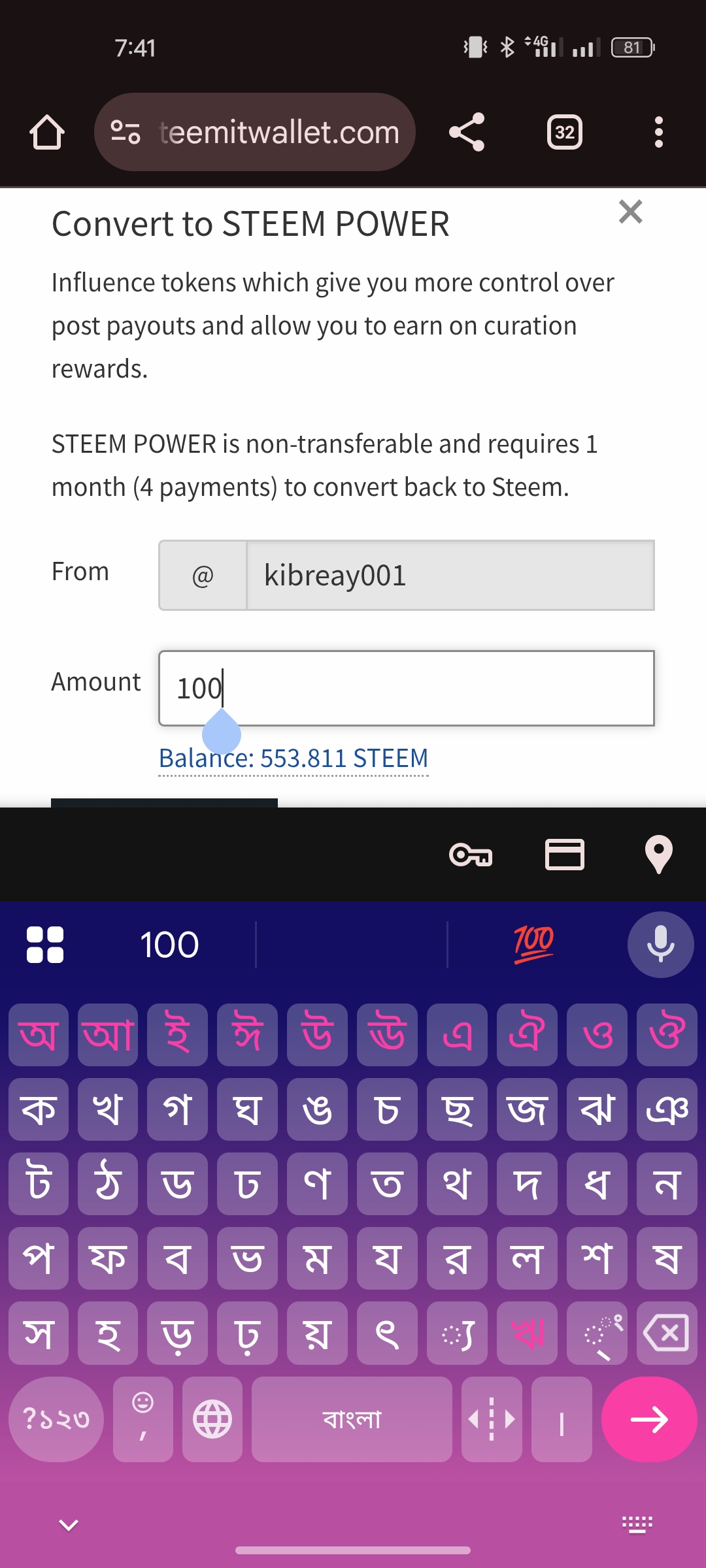This screenshot has height=1568, width=706.
Task: Tap the Balance: 553.811 STEEM link
Action: click(x=294, y=759)
